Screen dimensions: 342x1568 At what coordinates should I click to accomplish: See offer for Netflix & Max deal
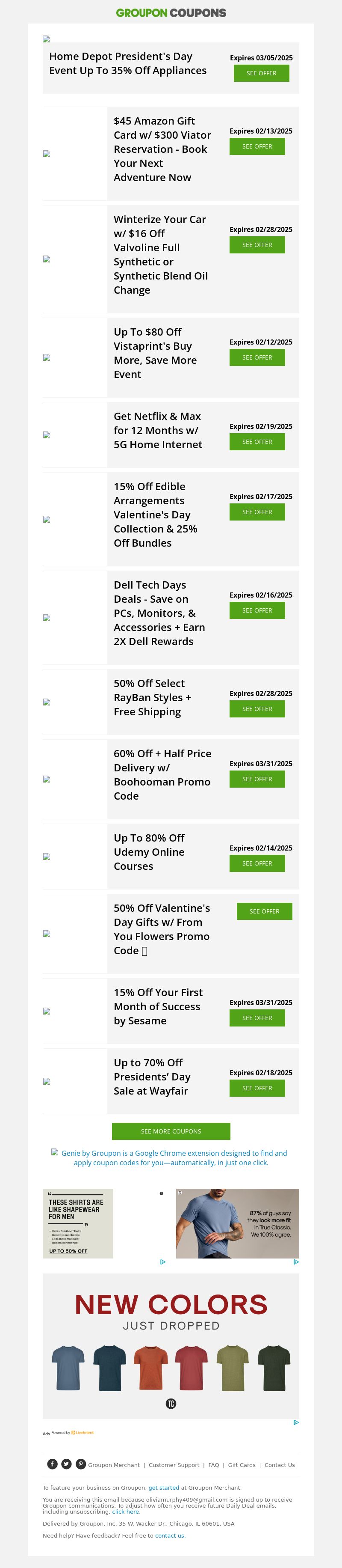(257, 442)
